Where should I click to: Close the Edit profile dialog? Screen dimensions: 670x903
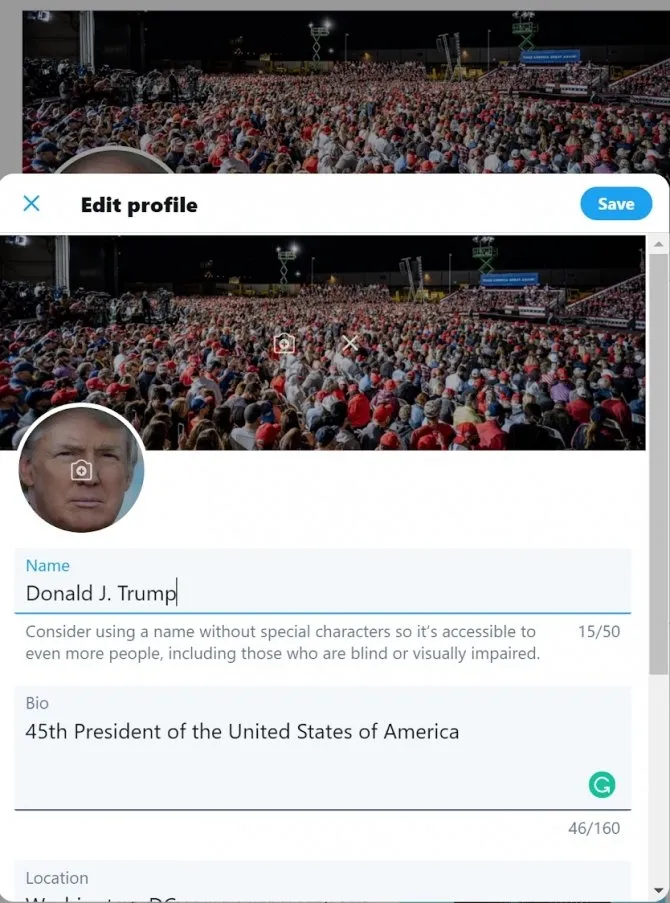[32, 204]
